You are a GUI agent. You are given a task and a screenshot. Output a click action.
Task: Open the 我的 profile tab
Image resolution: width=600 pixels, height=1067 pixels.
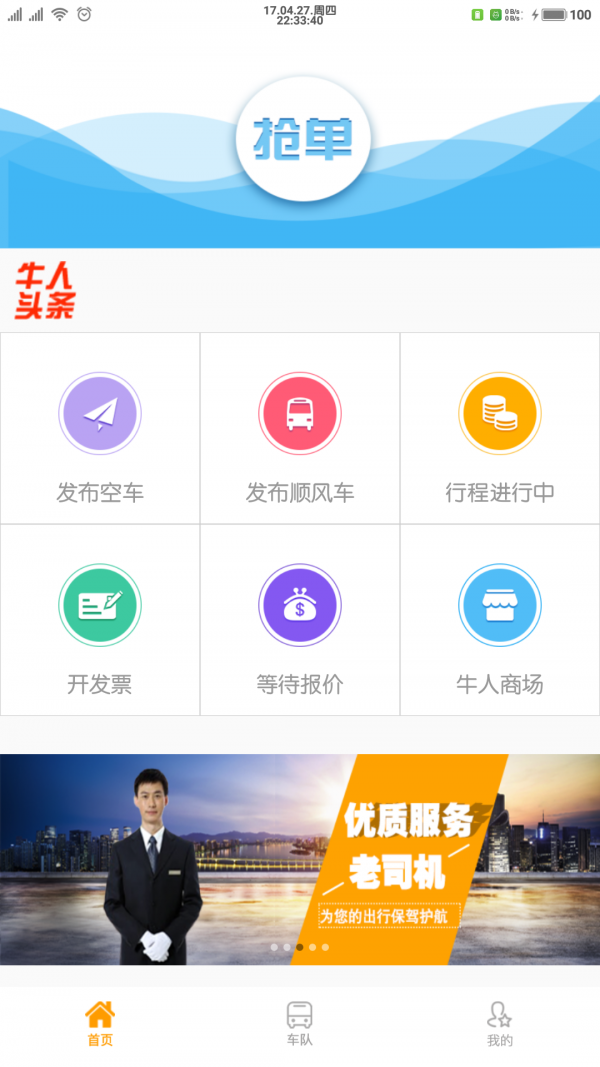500,1024
